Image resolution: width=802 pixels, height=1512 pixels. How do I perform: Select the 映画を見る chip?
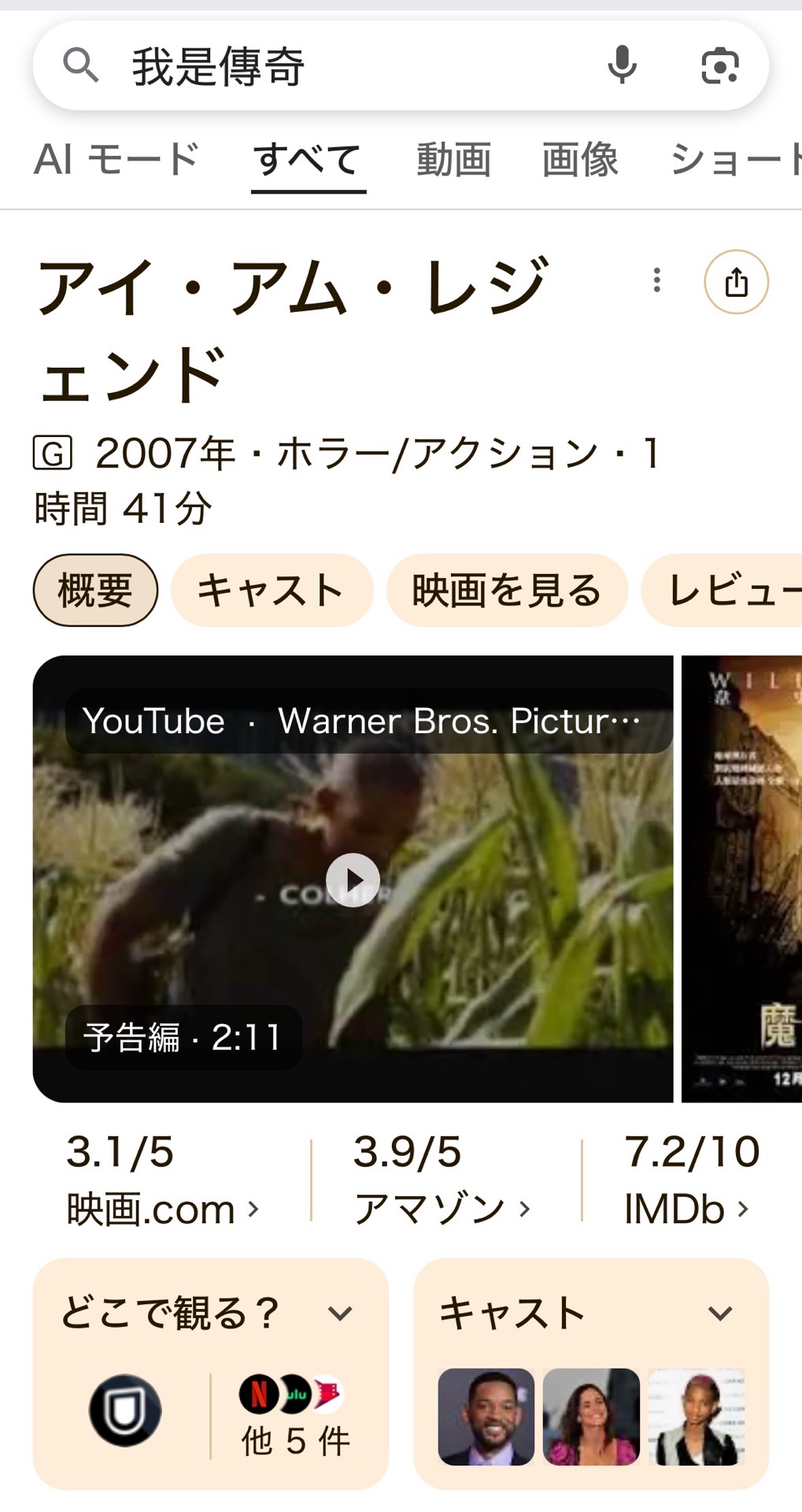507,591
